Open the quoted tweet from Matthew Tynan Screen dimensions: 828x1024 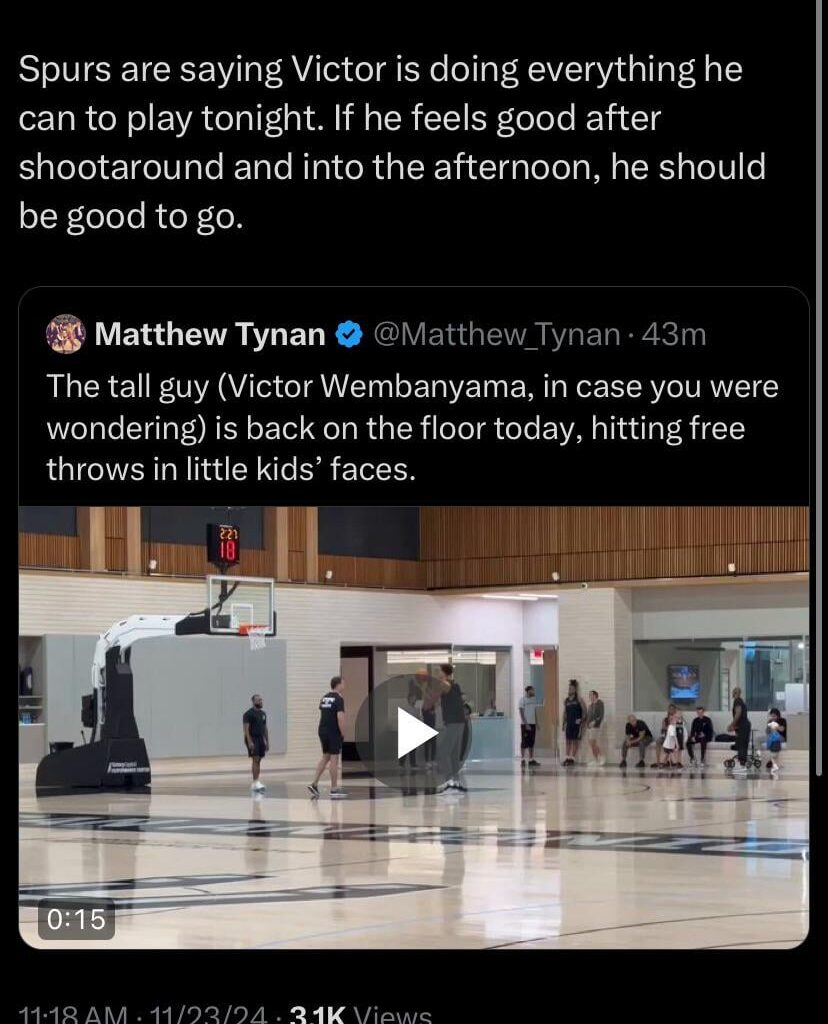click(412, 427)
